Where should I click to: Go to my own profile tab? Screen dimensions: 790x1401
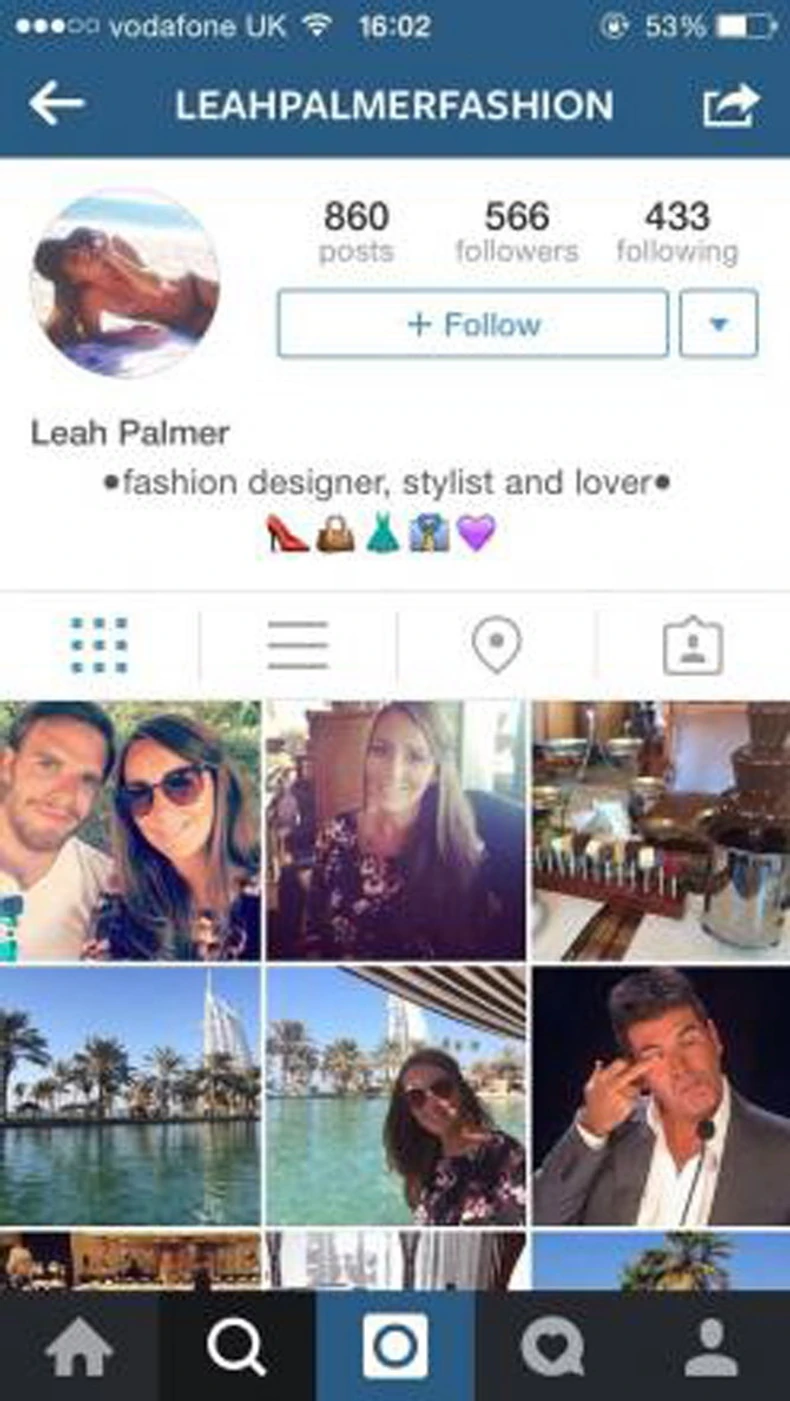tap(711, 1347)
